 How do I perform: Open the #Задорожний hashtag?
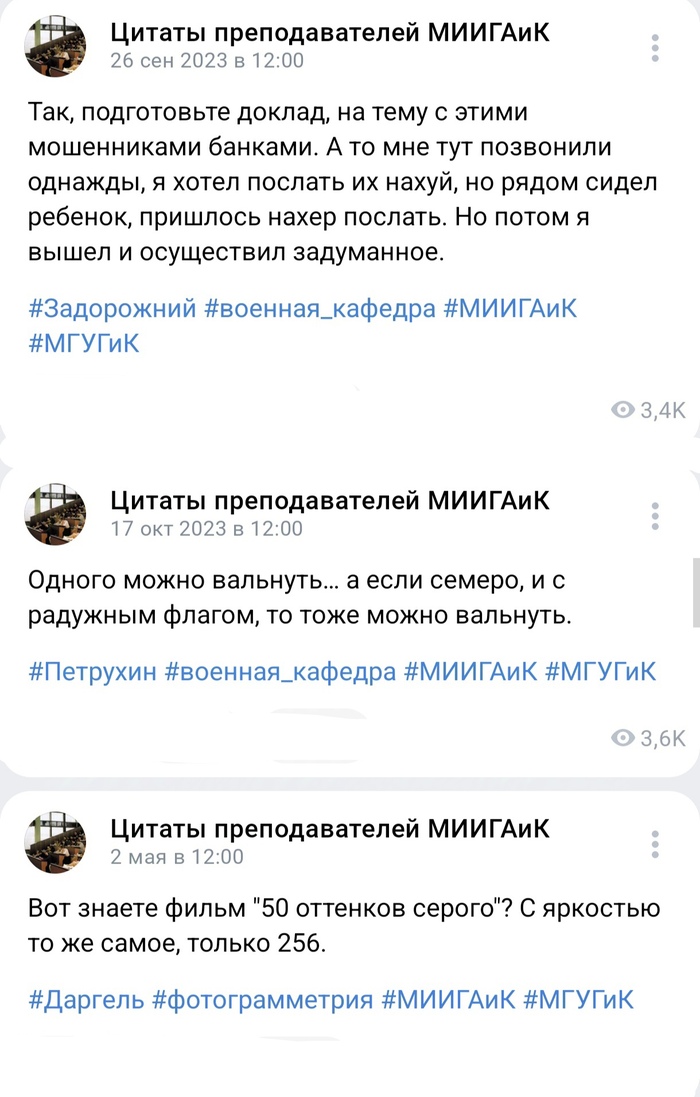tap(112, 309)
